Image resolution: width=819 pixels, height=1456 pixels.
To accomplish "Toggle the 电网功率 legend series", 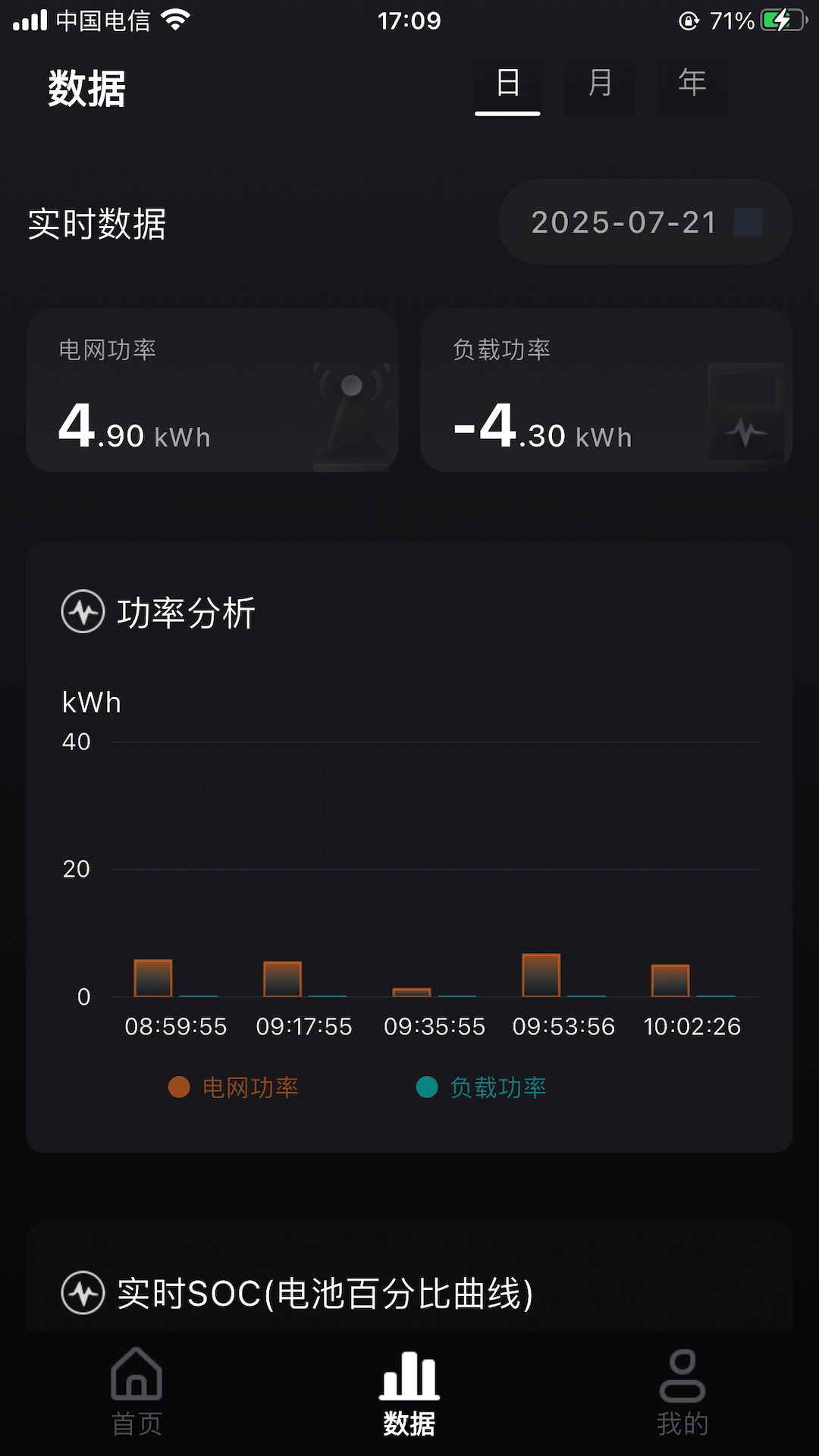I will coord(234,1087).
